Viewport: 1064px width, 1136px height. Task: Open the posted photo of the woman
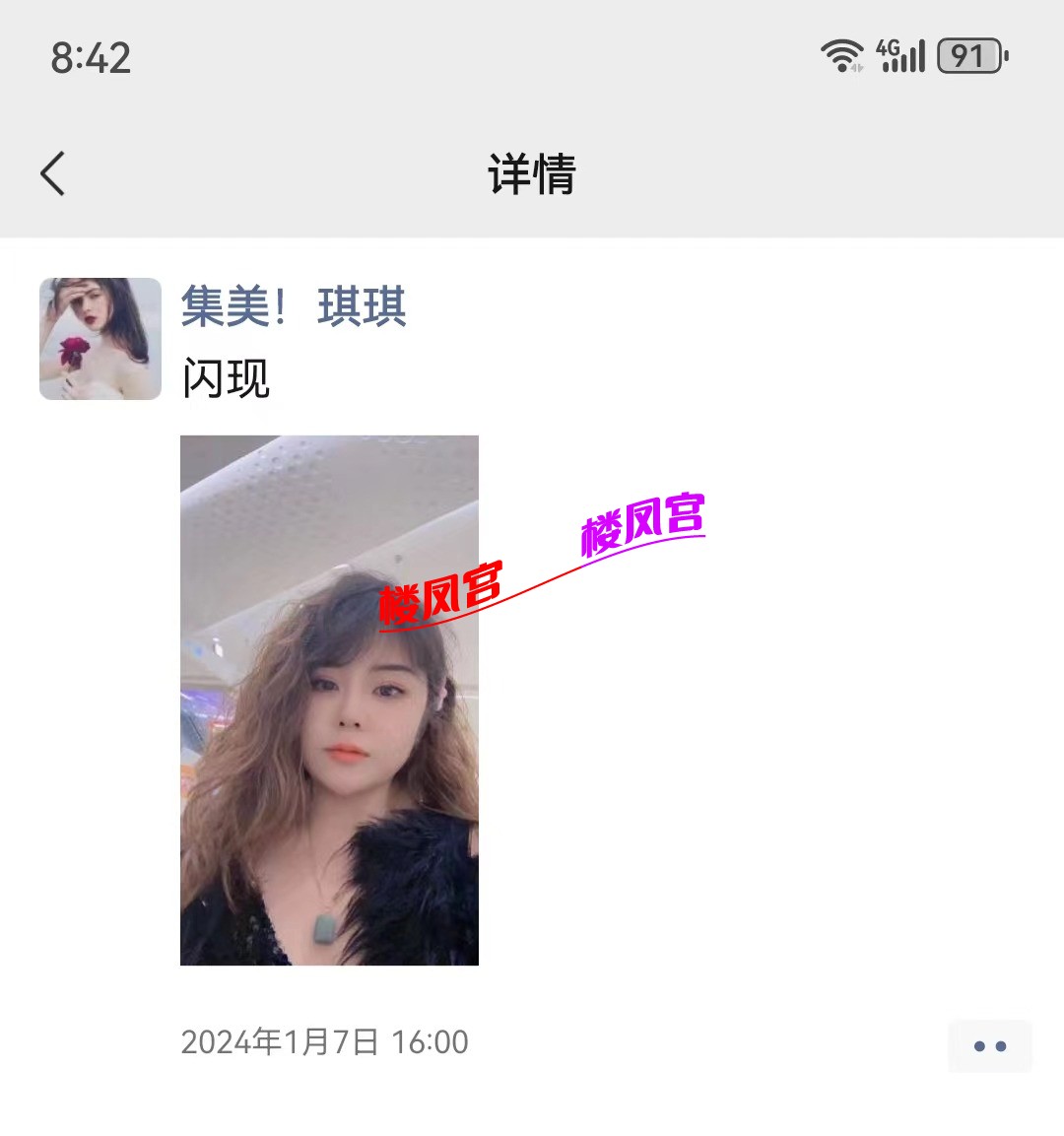coord(329,702)
